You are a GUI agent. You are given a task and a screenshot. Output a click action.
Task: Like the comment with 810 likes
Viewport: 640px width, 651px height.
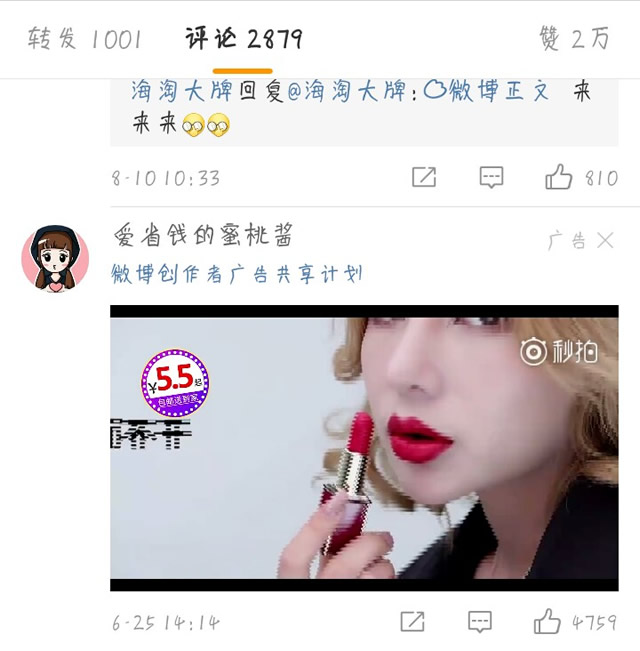[558, 178]
